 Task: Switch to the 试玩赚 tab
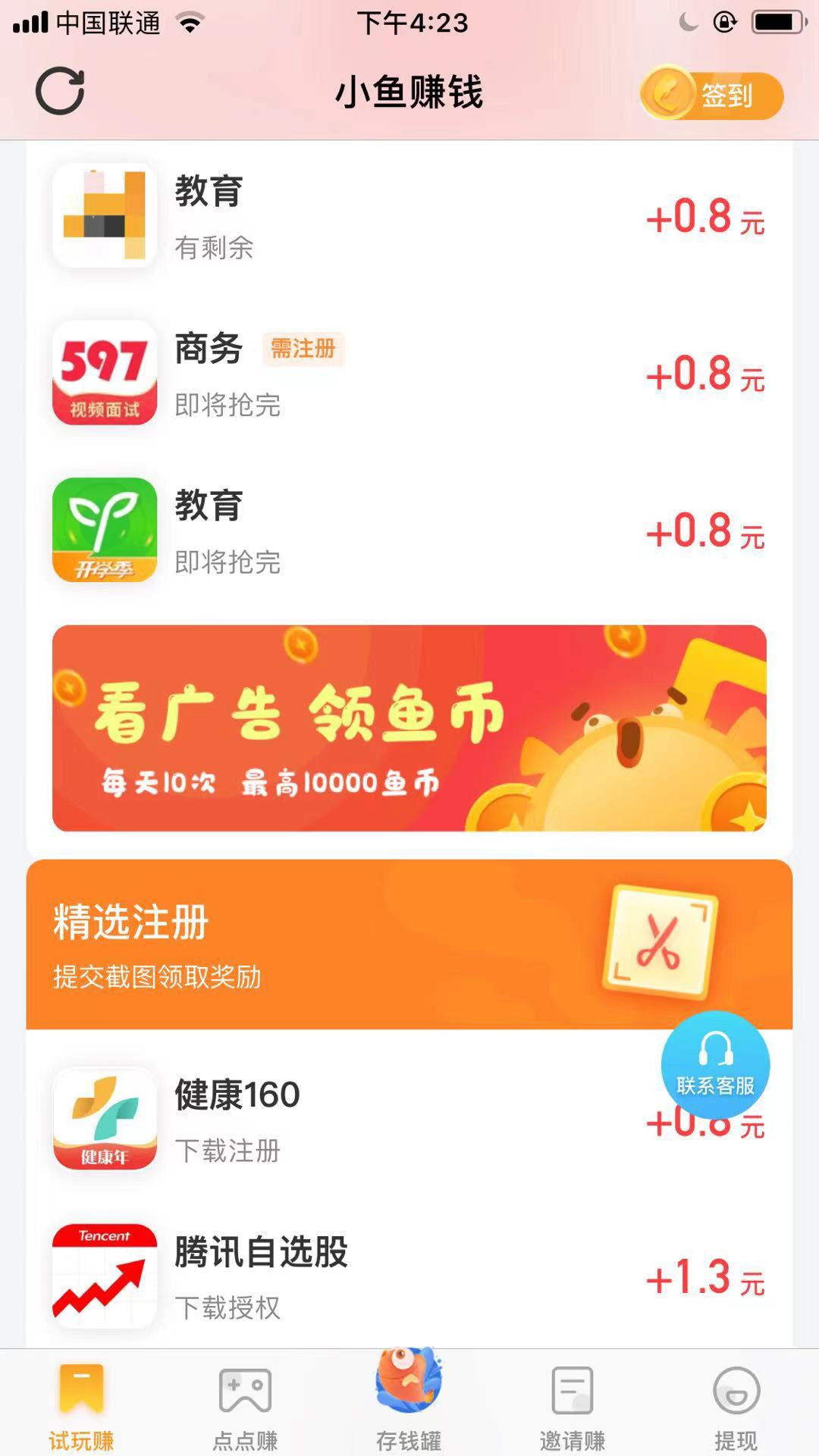pyautogui.click(x=81, y=1407)
